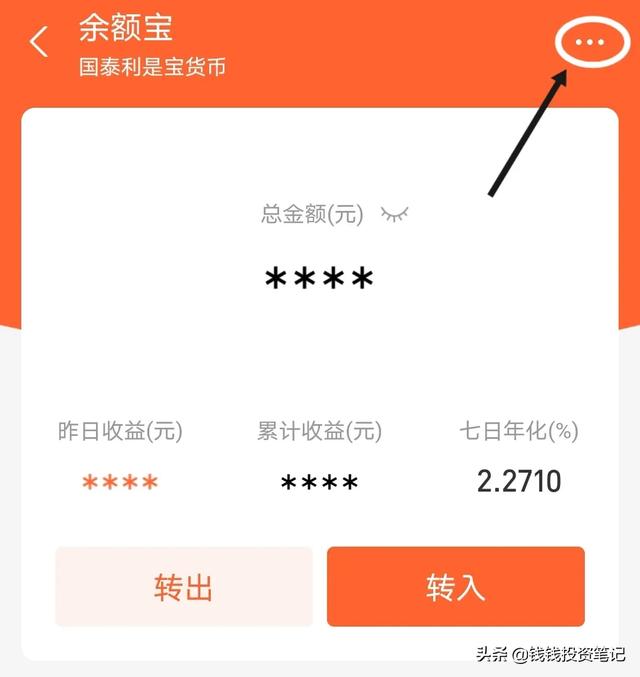Tap the 转入 button

(x=455, y=587)
